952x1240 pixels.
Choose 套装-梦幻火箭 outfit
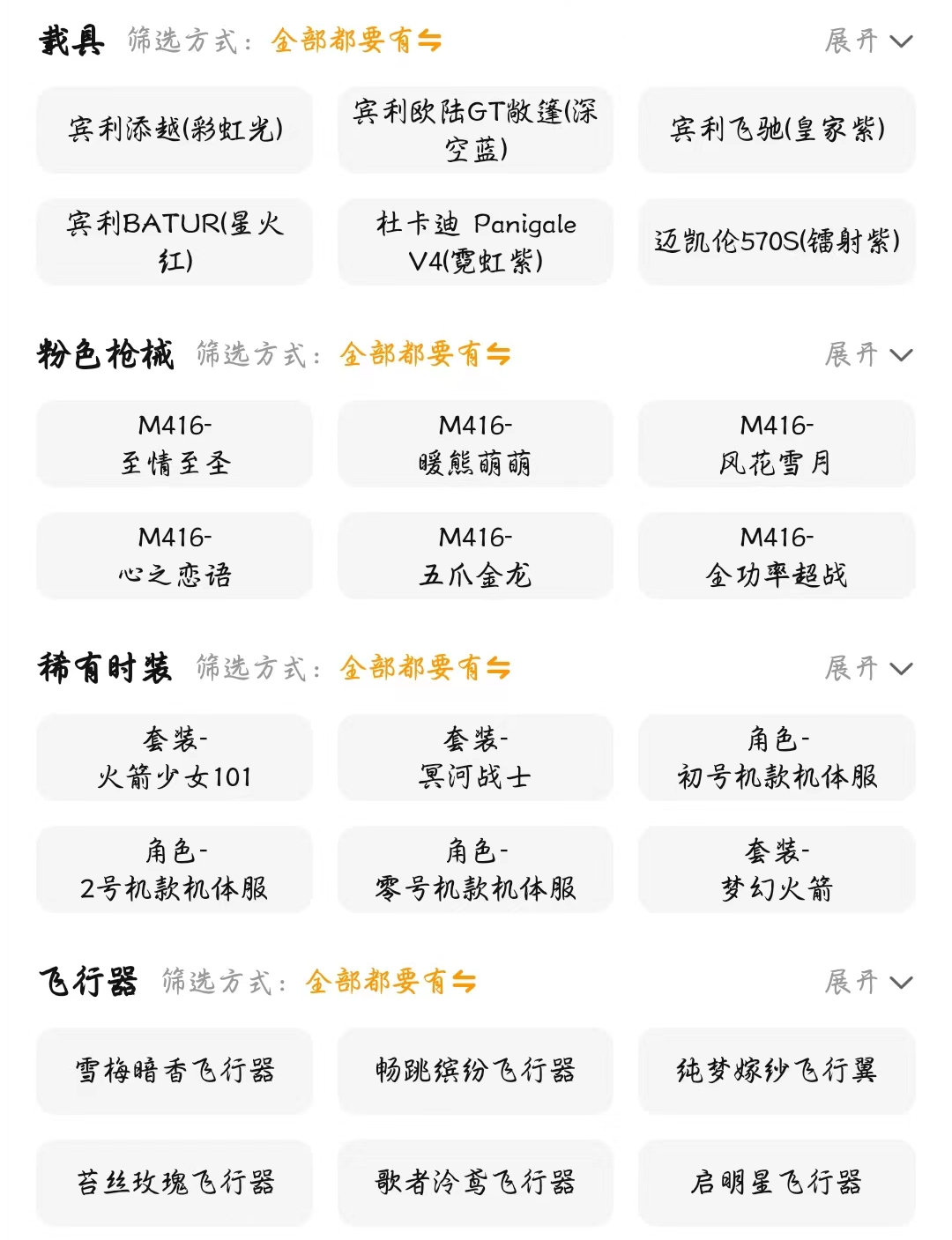(x=777, y=869)
